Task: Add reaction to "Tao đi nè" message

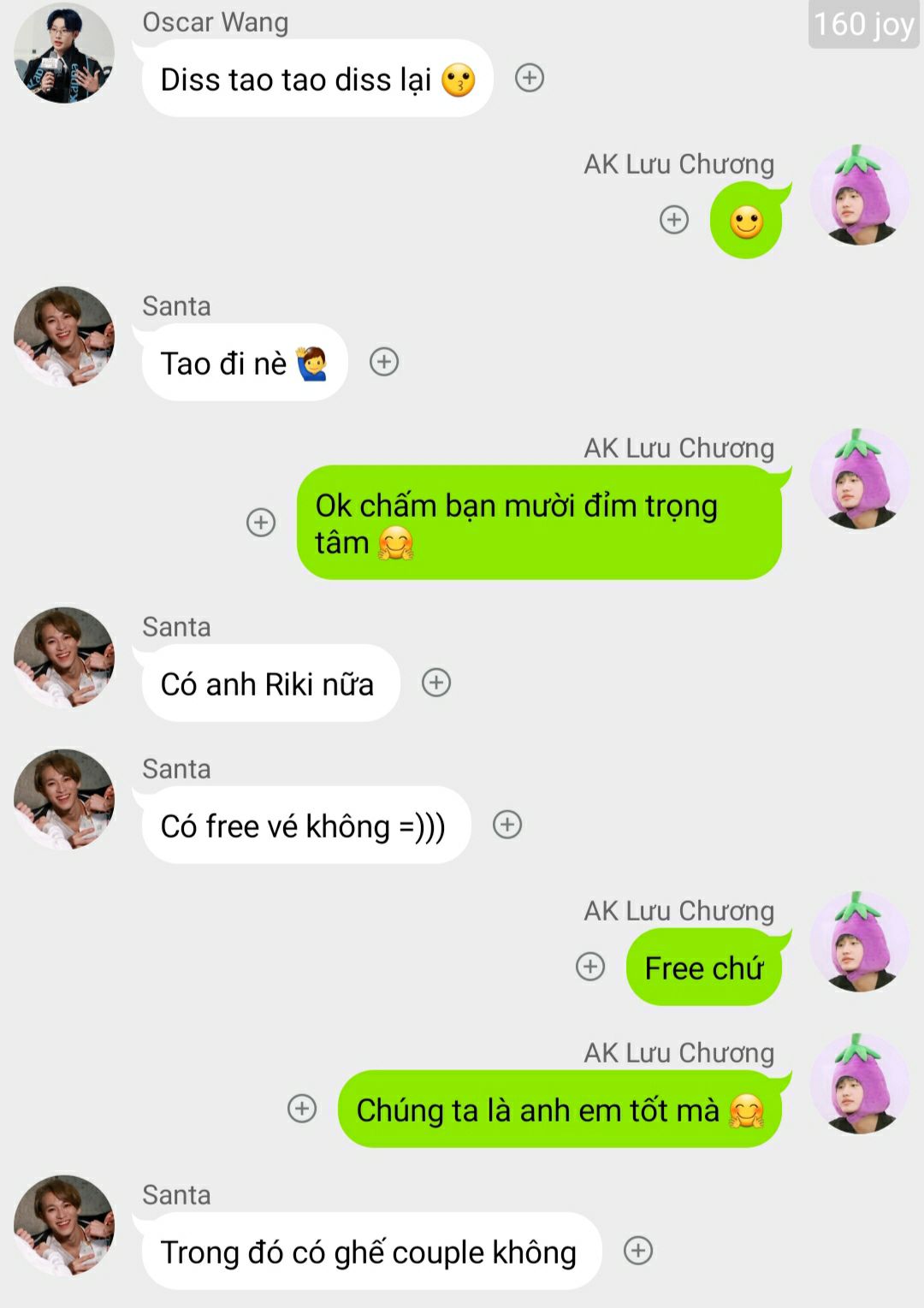Action: coord(384,362)
